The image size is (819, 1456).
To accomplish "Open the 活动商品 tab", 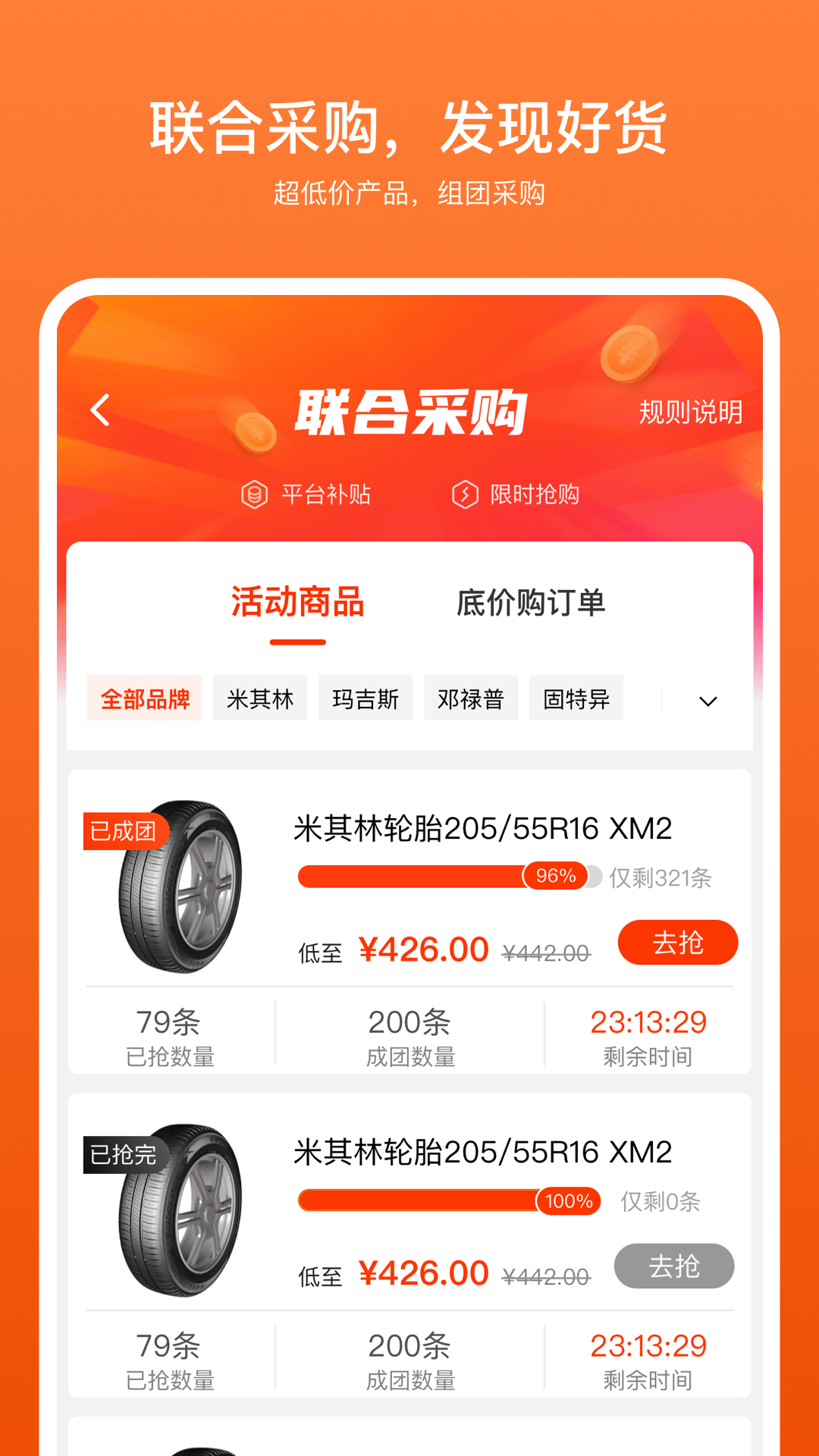I will click(x=297, y=601).
